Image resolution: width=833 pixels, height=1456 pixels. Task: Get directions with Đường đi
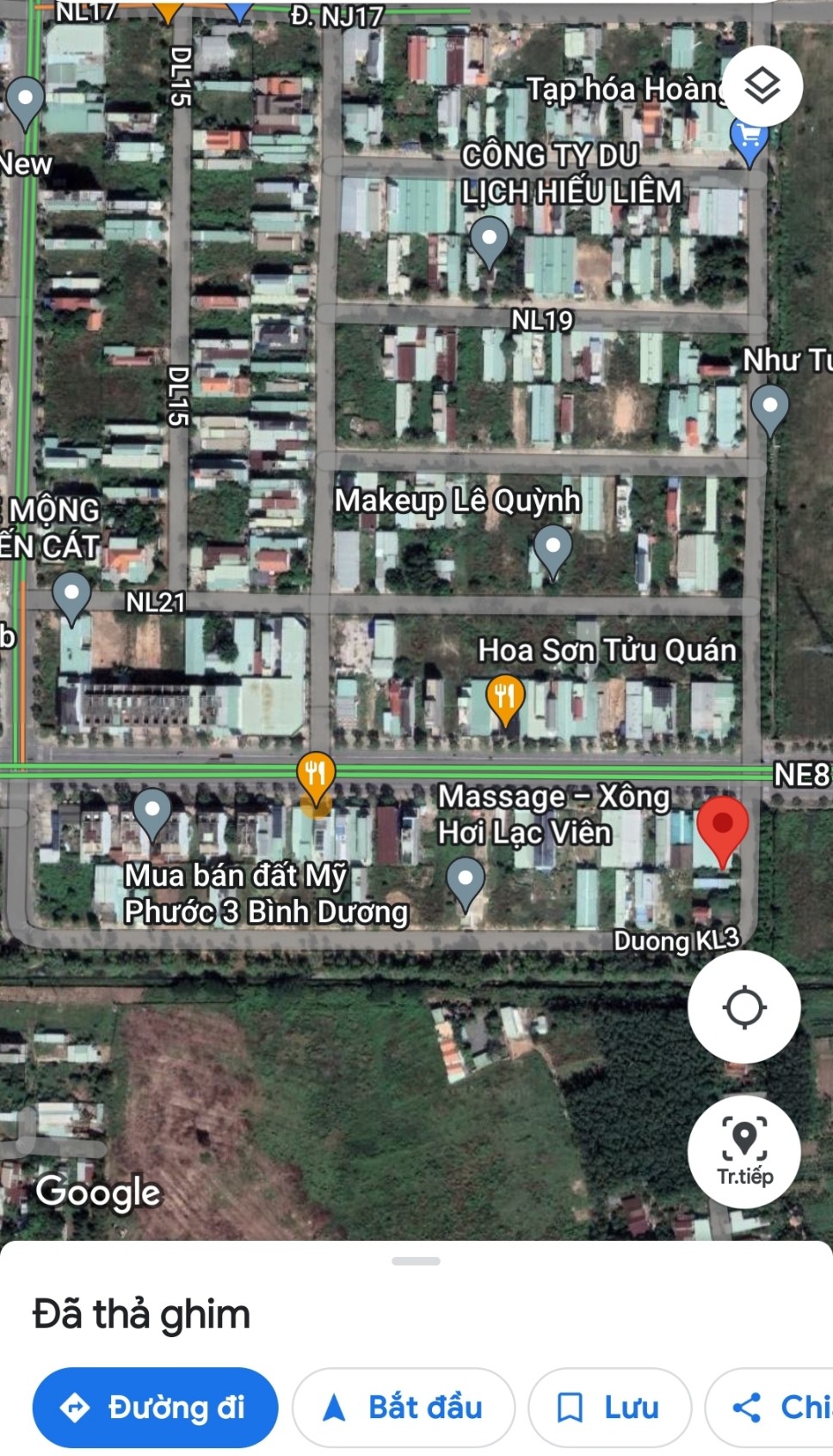click(156, 1407)
